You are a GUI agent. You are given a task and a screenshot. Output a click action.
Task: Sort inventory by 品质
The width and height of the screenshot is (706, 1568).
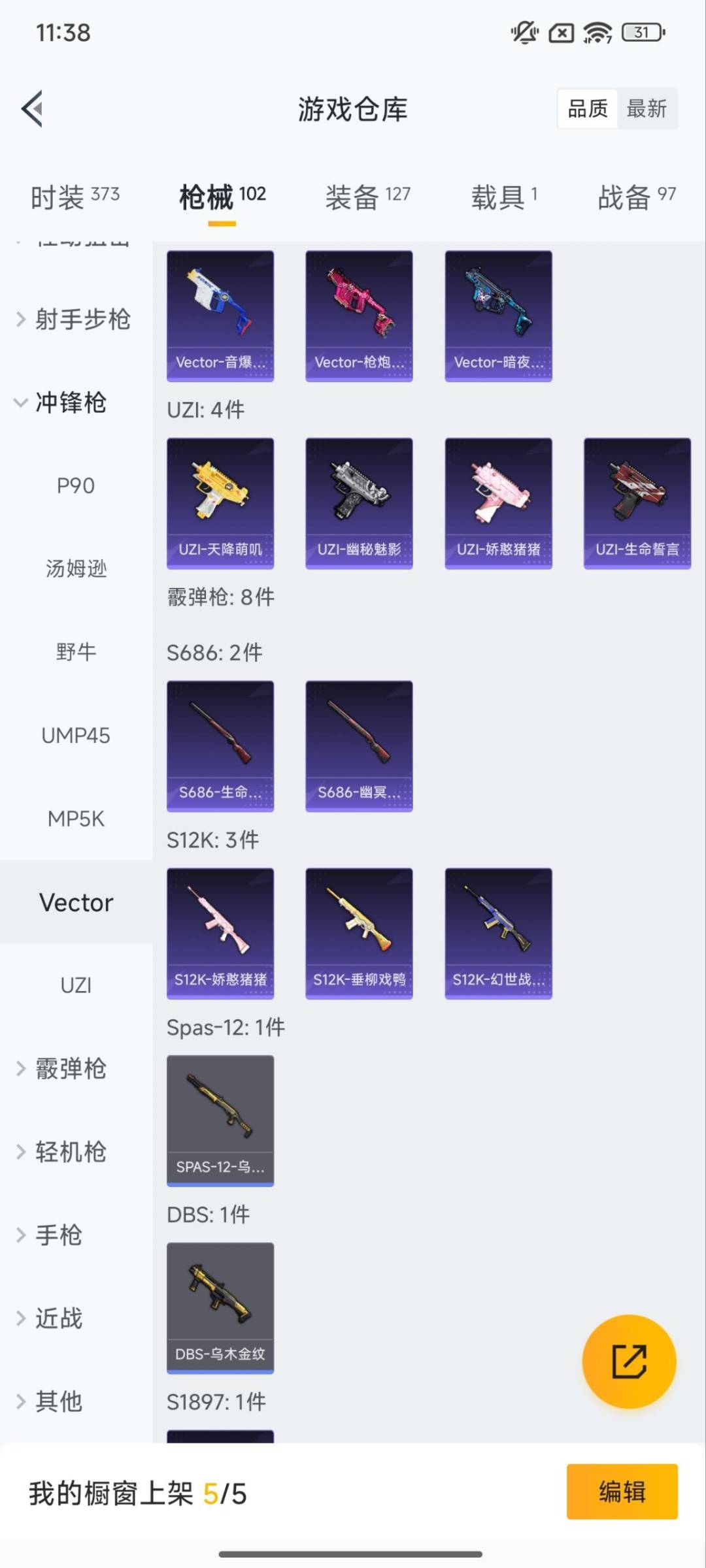[x=586, y=108]
